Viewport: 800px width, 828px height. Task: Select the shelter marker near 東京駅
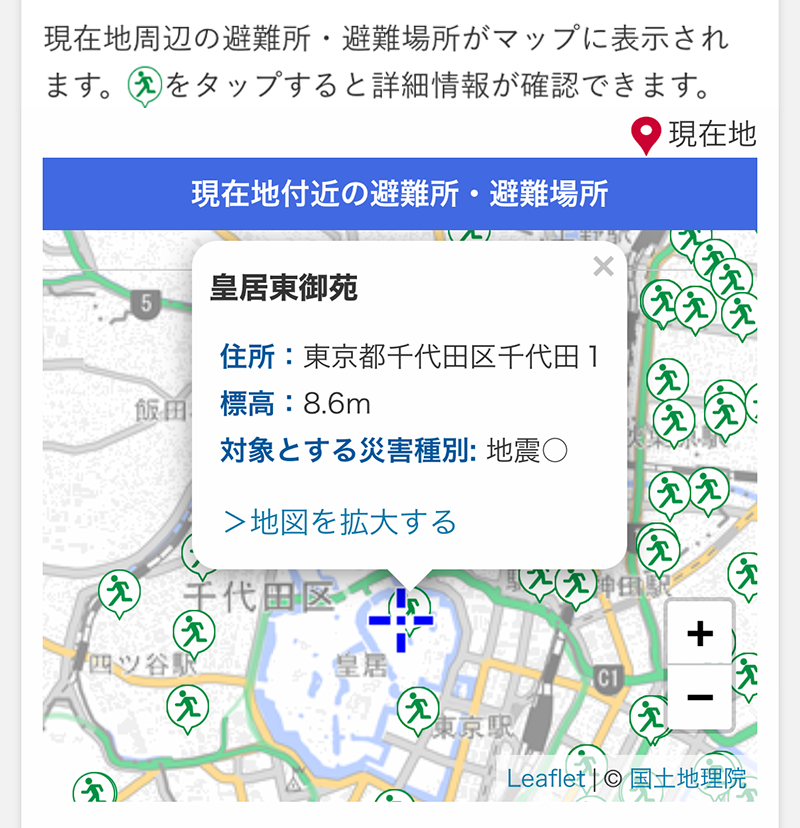click(x=417, y=708)
